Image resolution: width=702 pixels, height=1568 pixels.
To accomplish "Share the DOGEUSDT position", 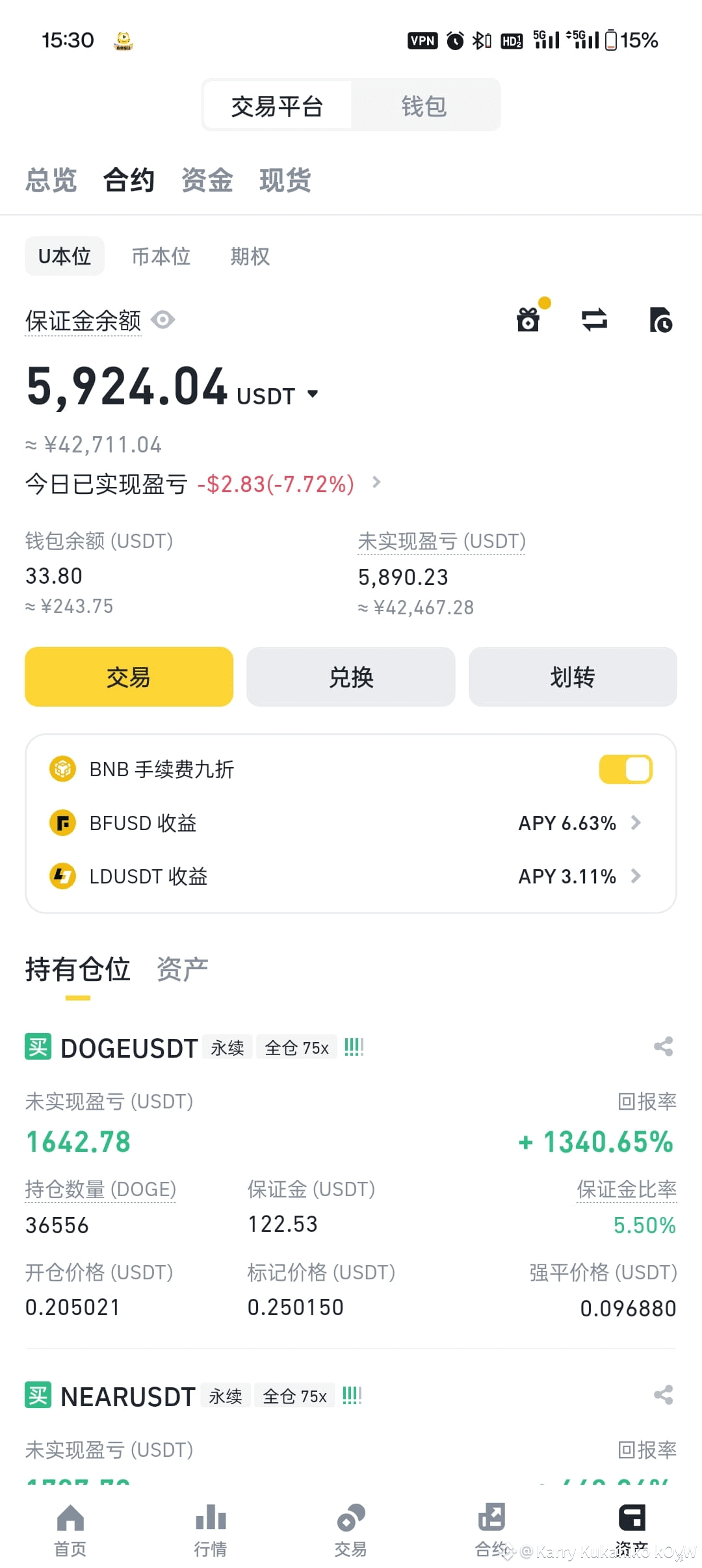I will click(x=664, y=1047).
